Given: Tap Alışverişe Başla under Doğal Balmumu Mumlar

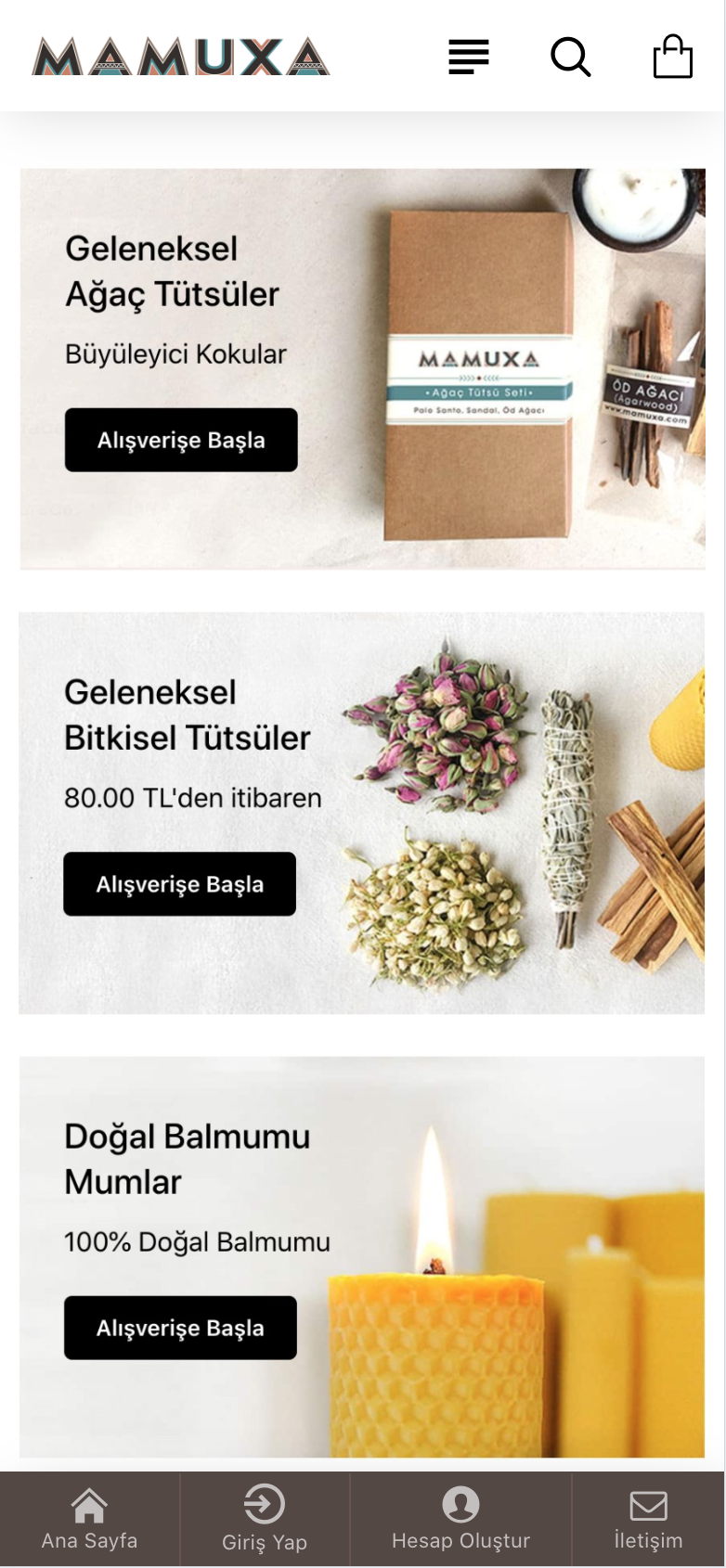Looking at the screenshot, I should click(x=180, y=1328).
